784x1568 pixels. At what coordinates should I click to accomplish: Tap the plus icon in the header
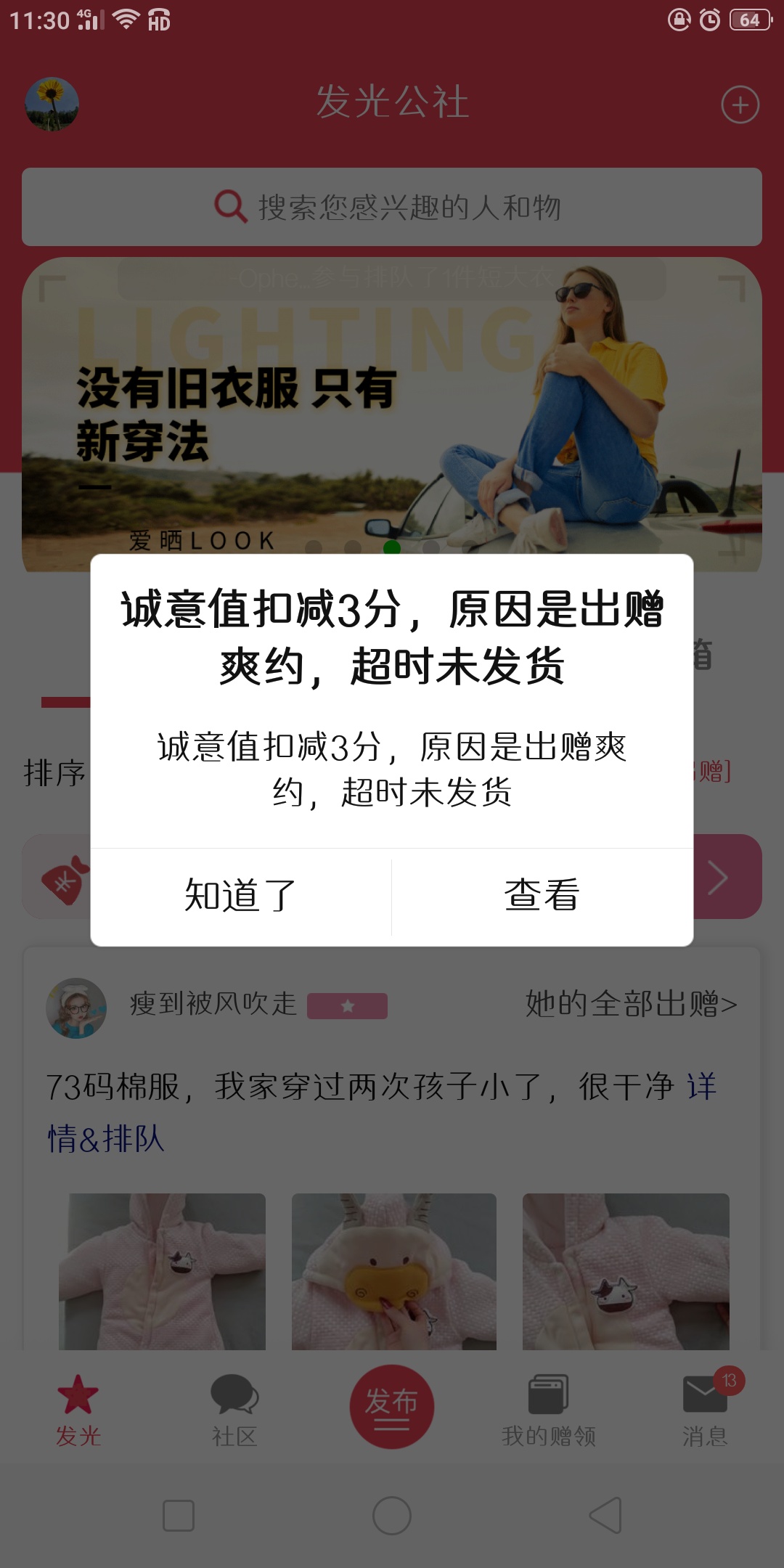pos(740,105)
